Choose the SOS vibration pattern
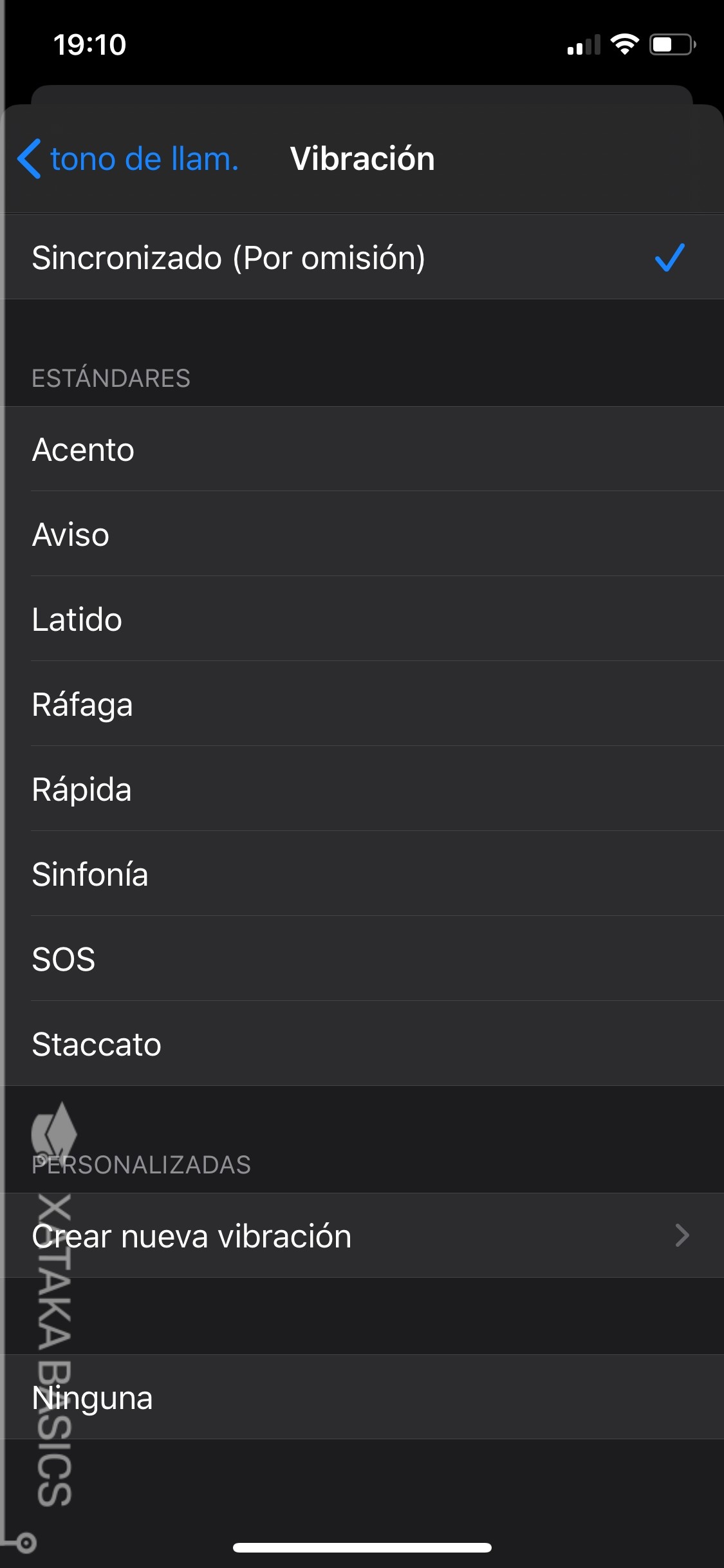The width and height of the screenshot is (724, 1568). tap(364, 958)
